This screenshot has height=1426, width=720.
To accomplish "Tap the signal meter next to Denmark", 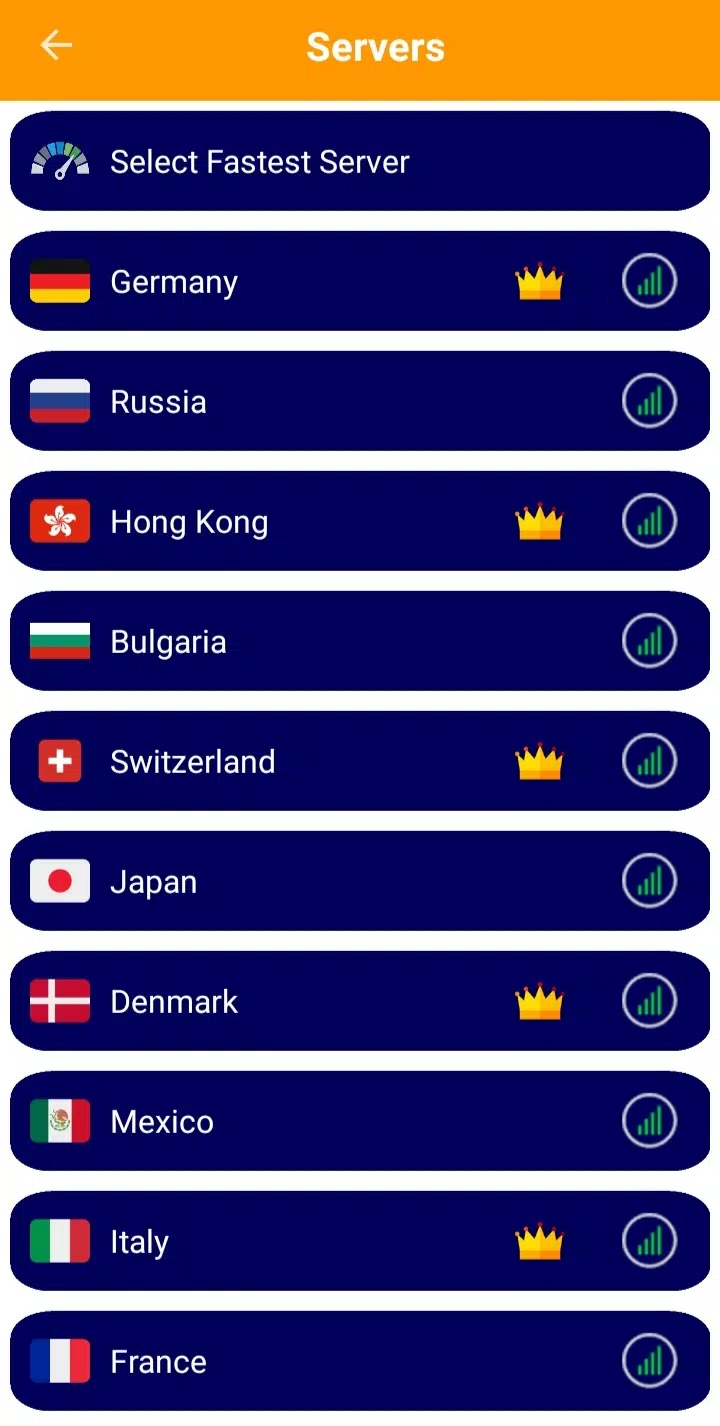I will 649,1001.
